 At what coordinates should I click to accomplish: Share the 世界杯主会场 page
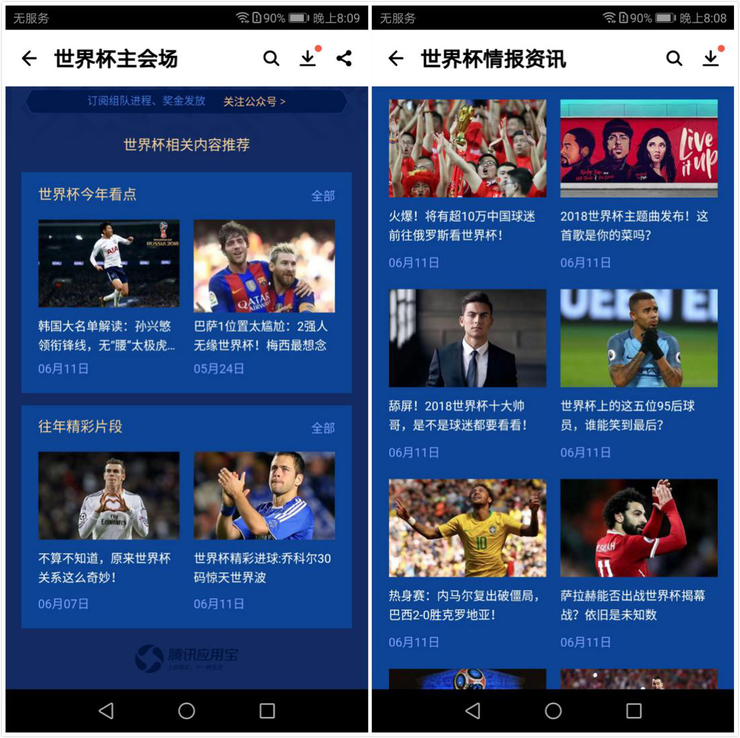344,59
